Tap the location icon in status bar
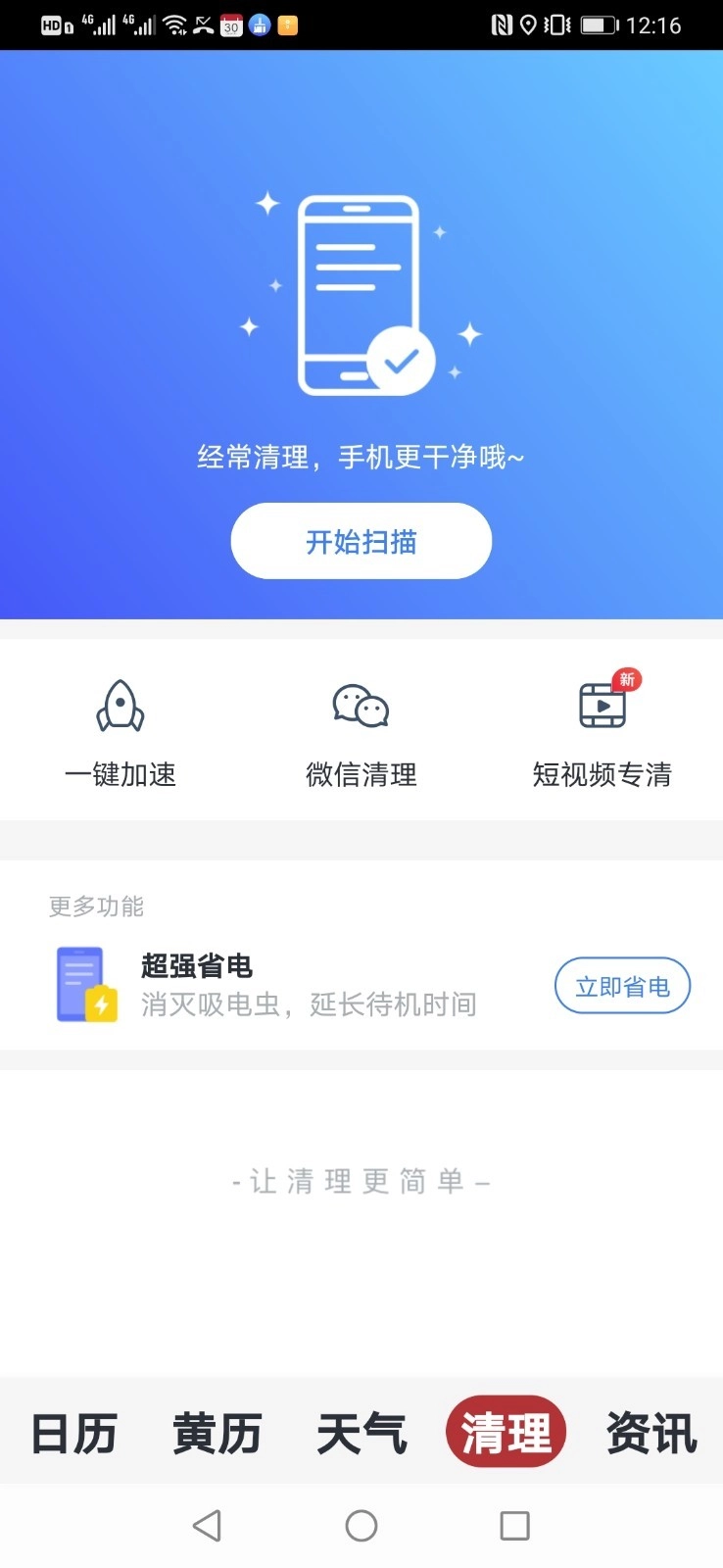 pyautogui.click(x=530, y=25)
